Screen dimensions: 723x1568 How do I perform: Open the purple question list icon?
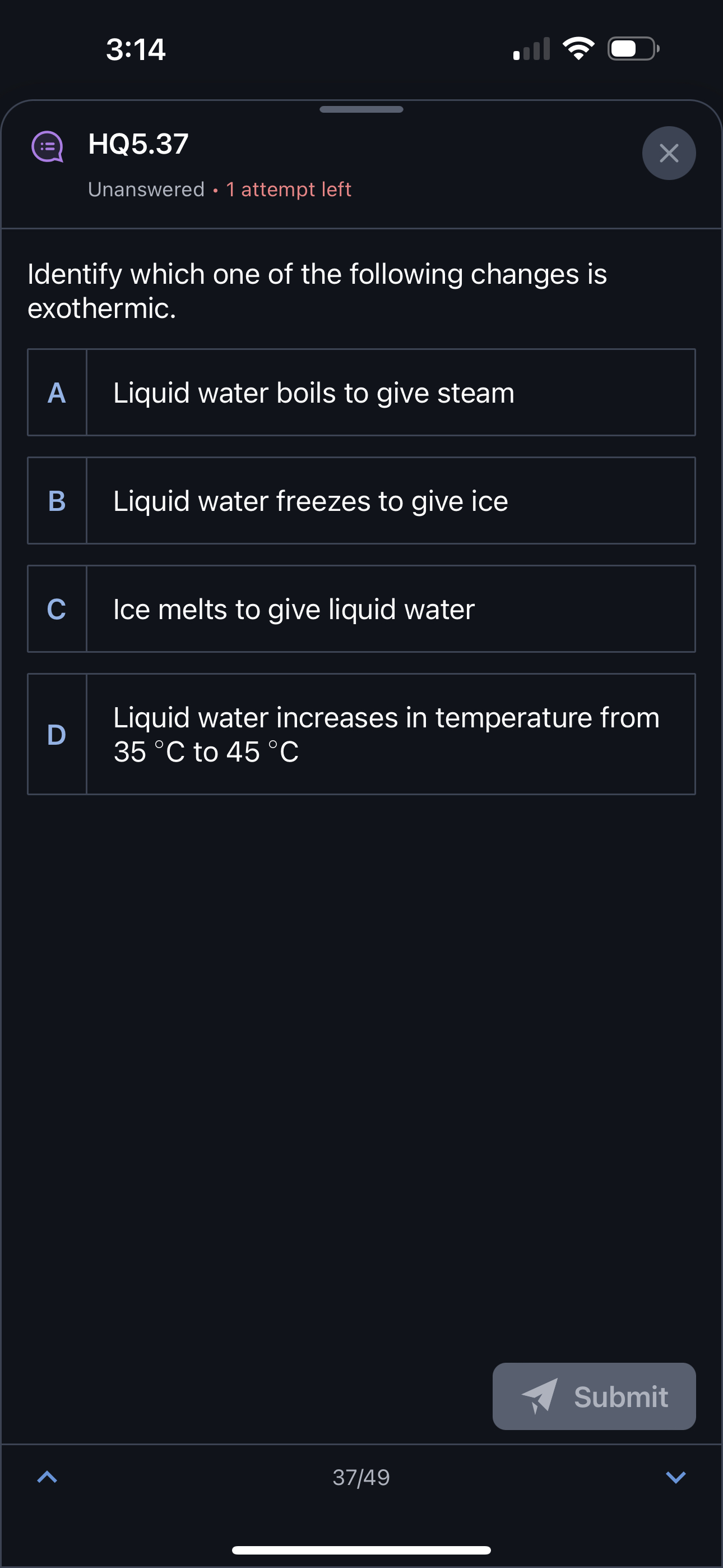click(48, 147)
